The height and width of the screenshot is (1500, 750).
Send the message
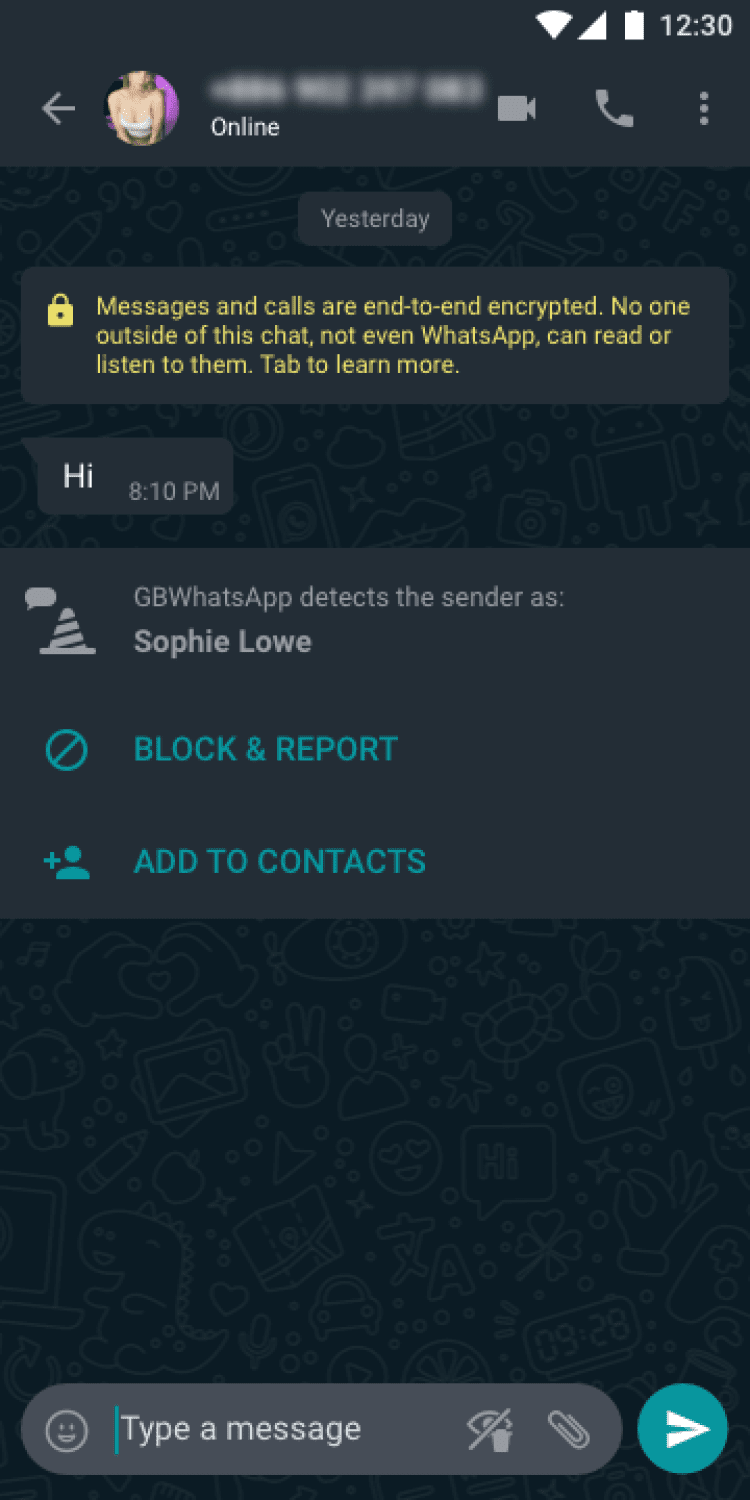(683, 1429)
